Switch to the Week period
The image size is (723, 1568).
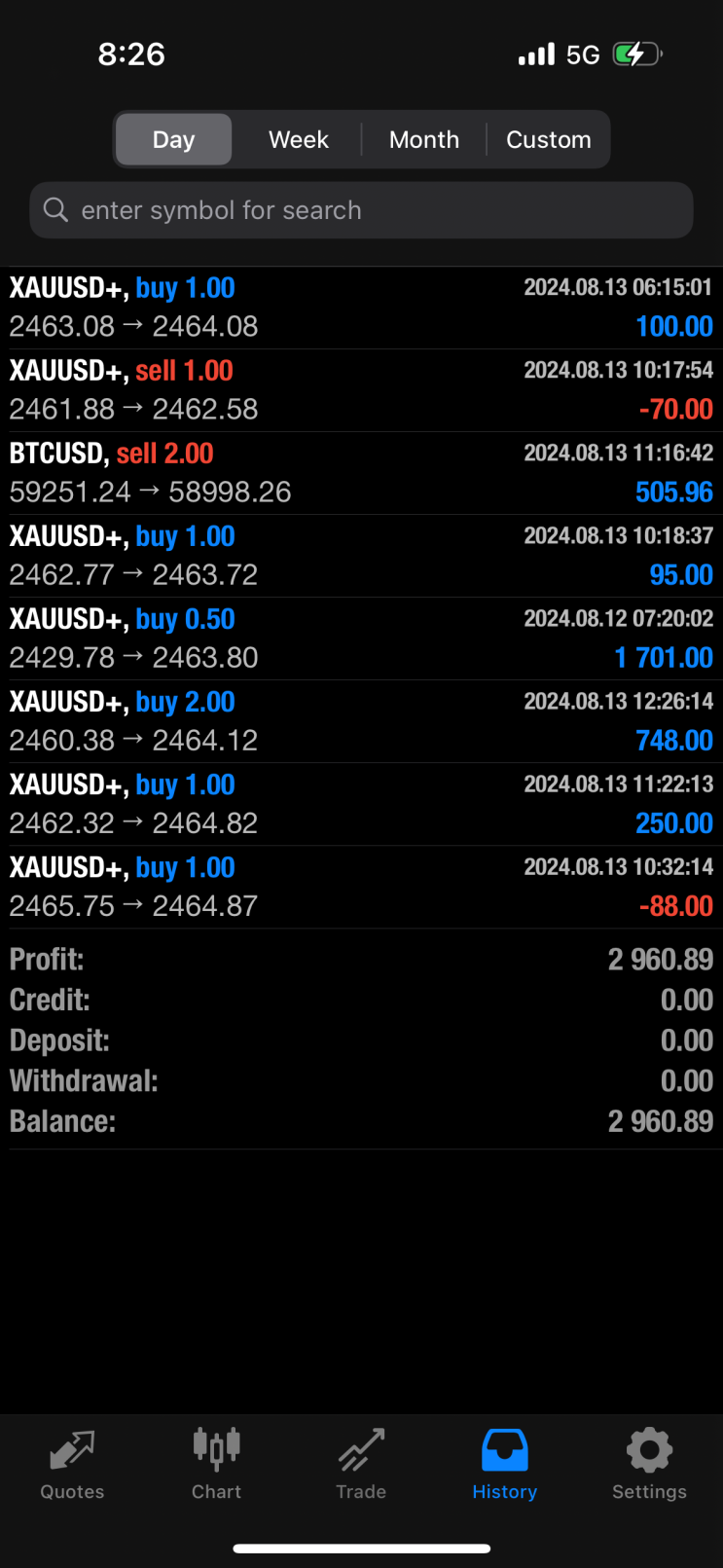pos(299,139)
